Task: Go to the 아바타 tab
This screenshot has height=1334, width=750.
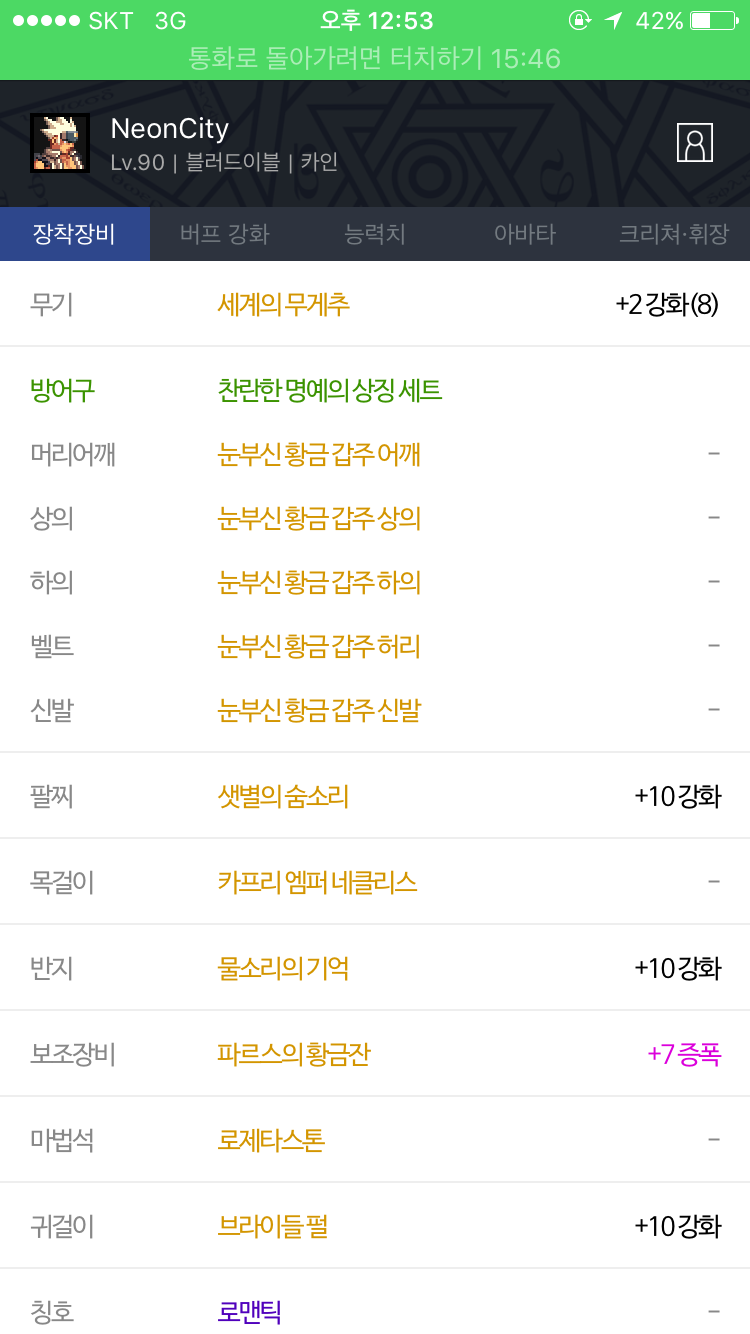Action: tap(525, 234)
